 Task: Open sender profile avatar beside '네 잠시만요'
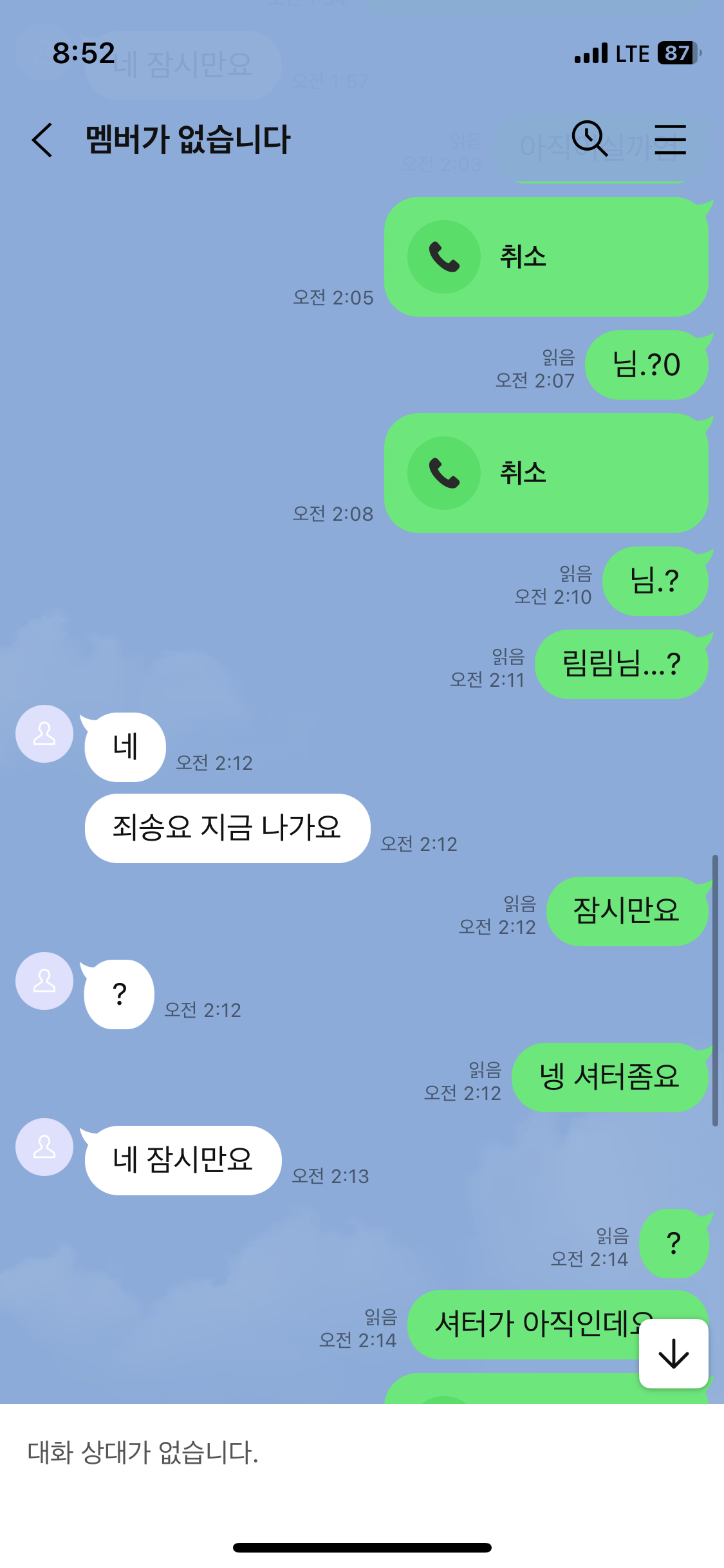44,1147
